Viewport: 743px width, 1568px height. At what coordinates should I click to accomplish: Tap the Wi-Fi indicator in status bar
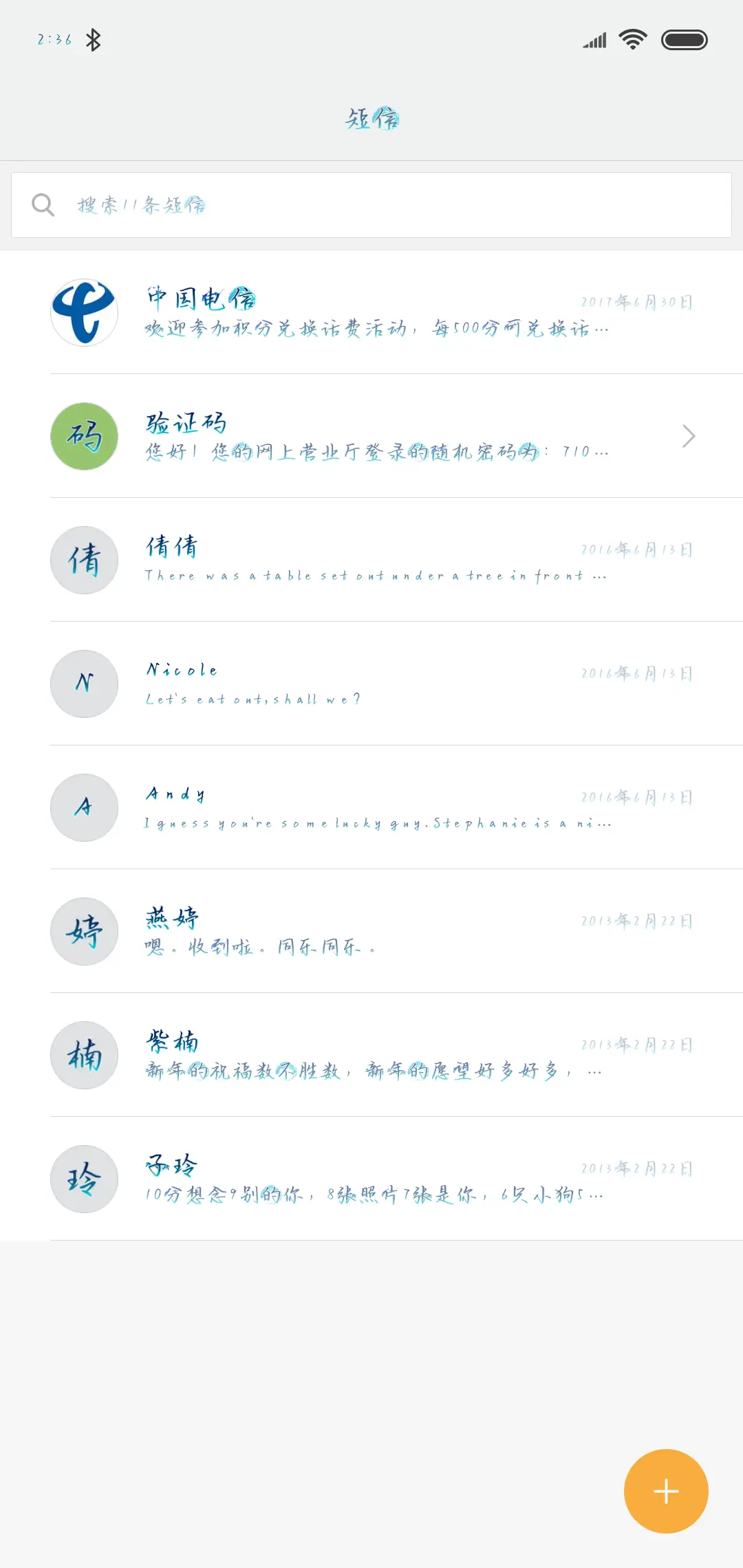pos(632,39)
